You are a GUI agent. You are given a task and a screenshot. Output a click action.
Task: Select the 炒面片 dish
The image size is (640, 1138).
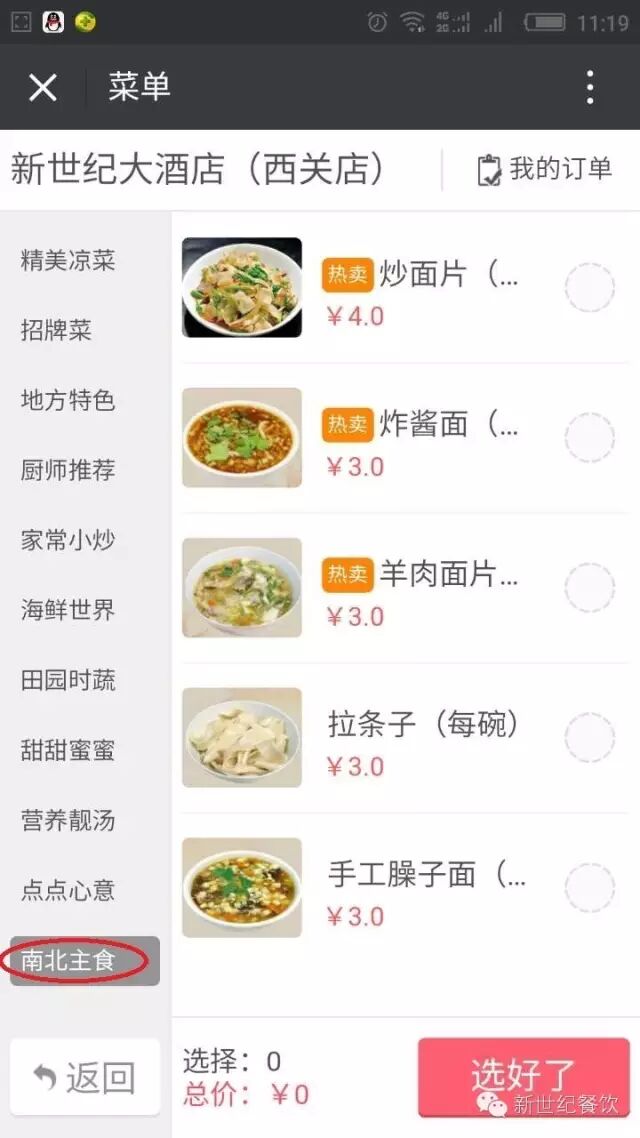[x=589, y=288]
